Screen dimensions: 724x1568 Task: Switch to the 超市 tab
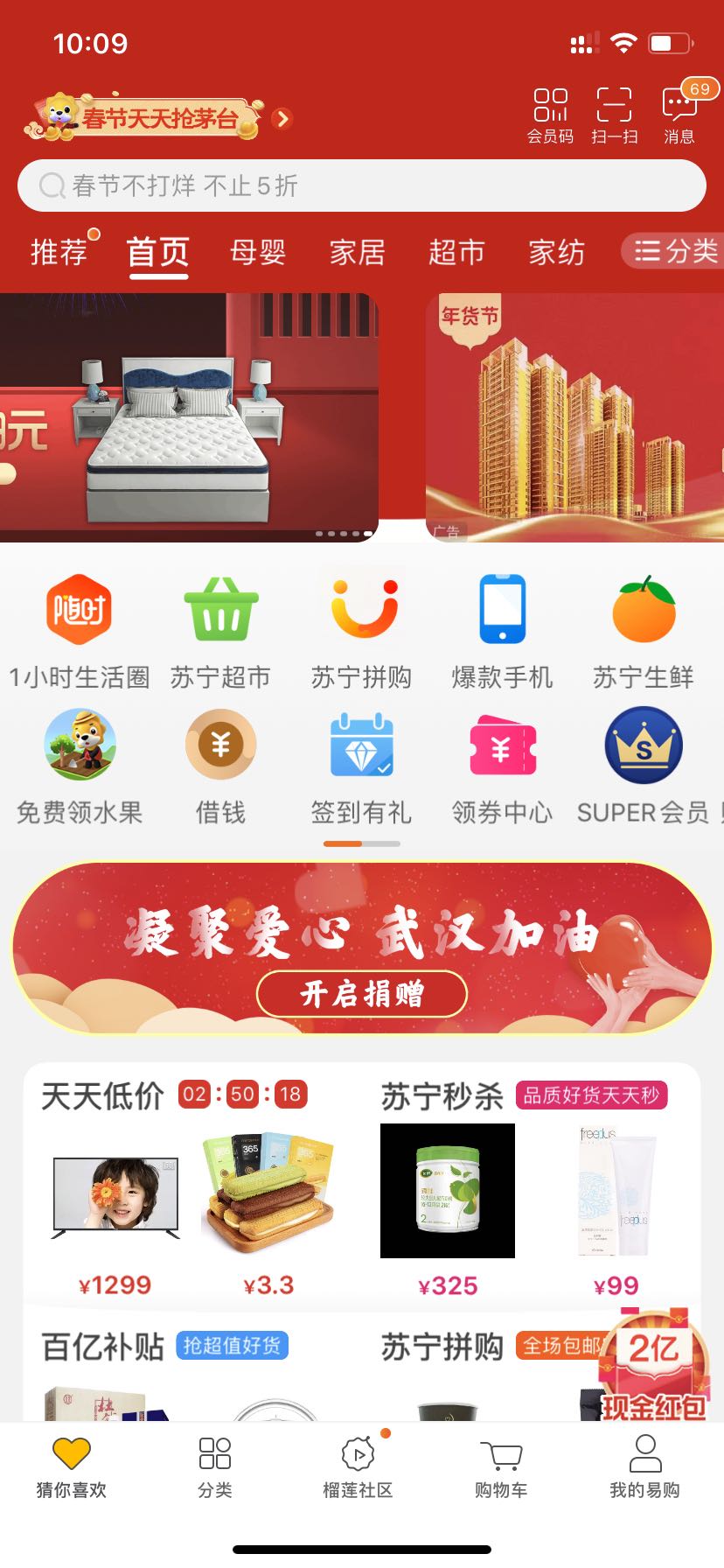coord(456,253)
